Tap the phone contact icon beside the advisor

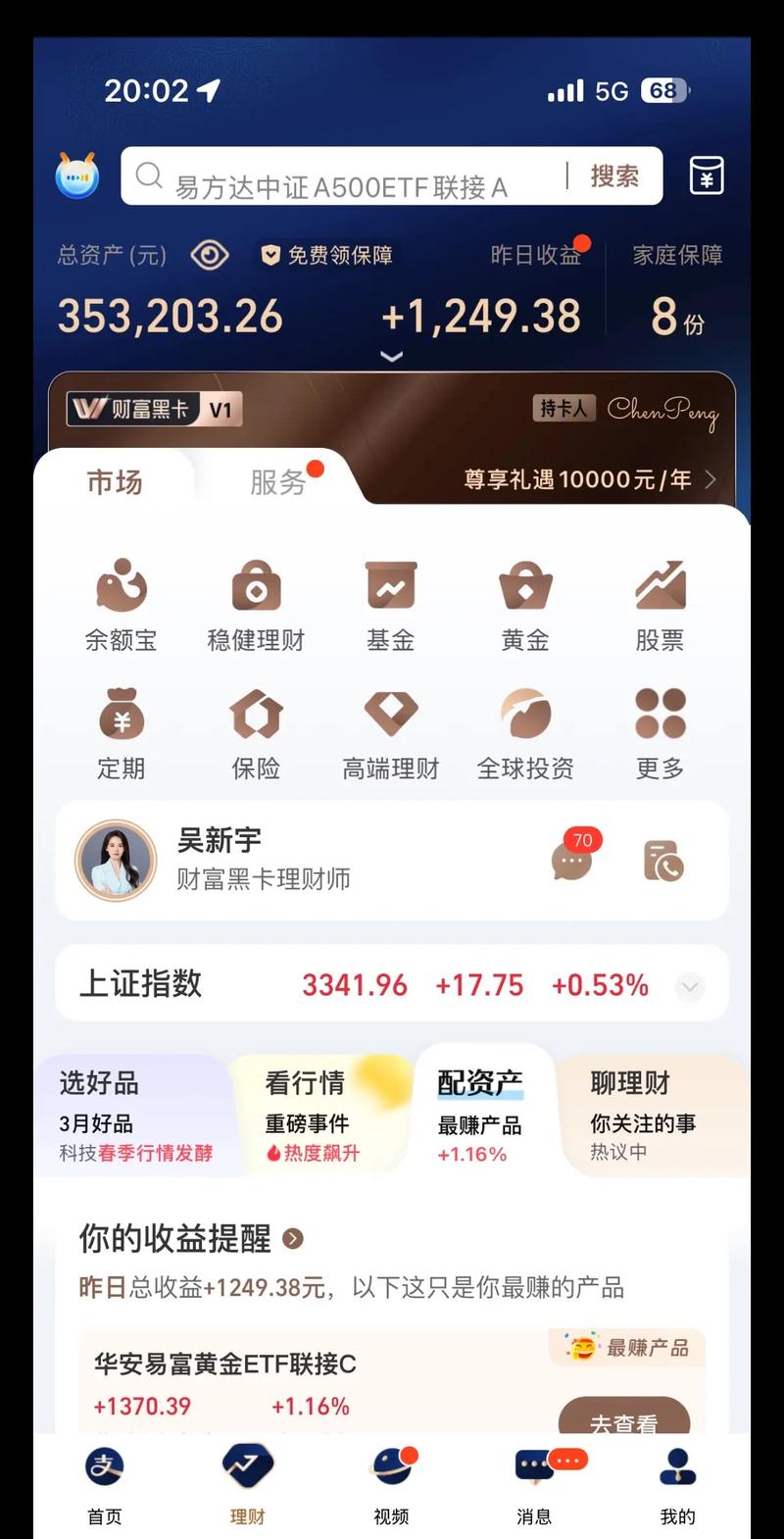click(x=664, y=861)
